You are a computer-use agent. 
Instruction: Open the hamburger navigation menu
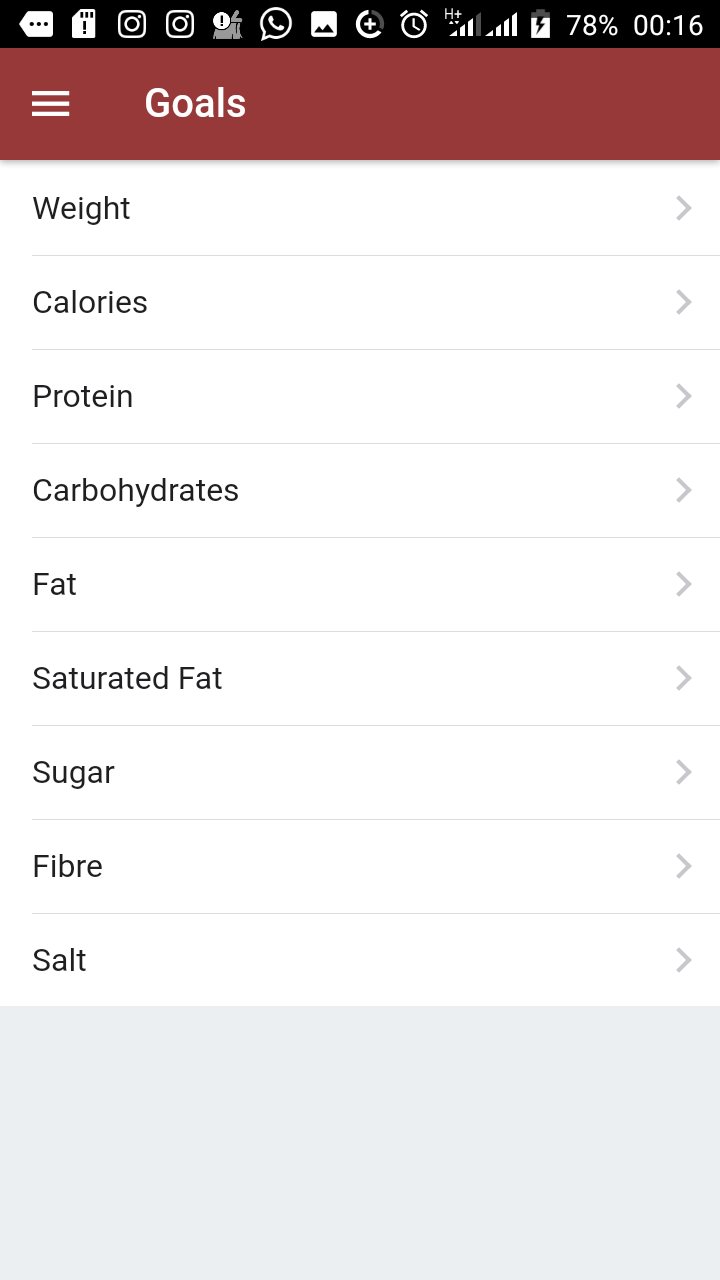[51, 104]
